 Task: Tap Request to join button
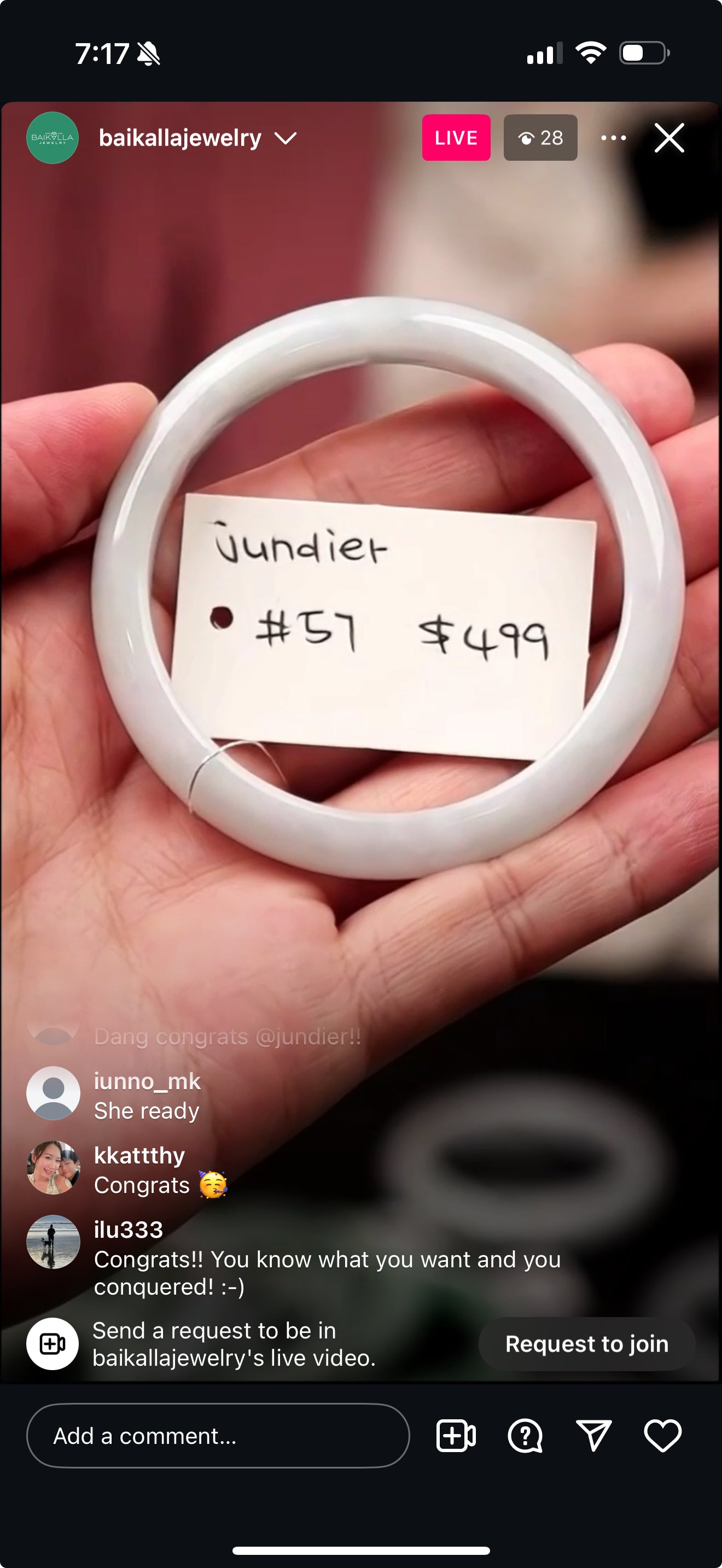tap(586, 1344)
